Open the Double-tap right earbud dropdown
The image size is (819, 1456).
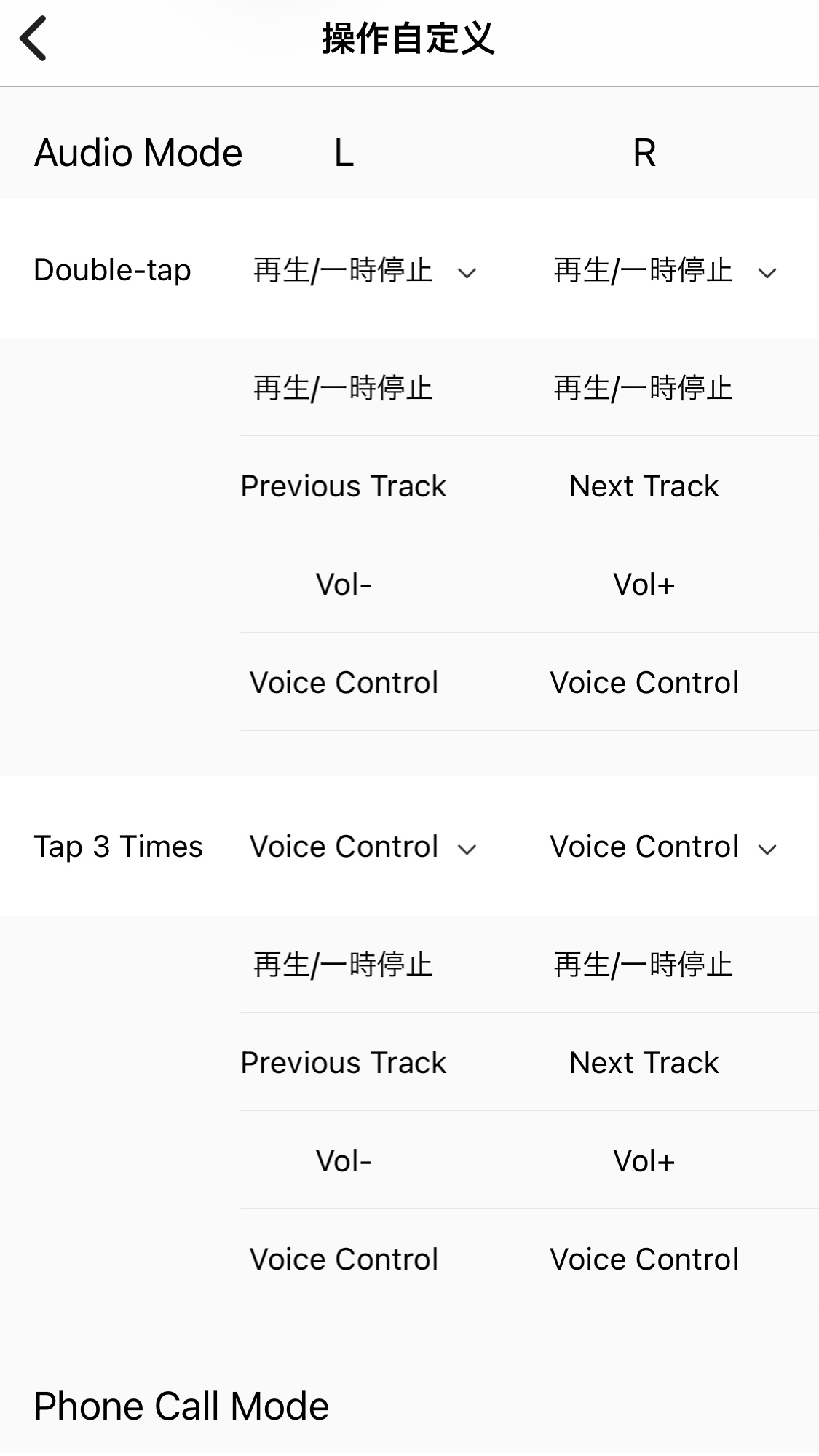[665, 271]
